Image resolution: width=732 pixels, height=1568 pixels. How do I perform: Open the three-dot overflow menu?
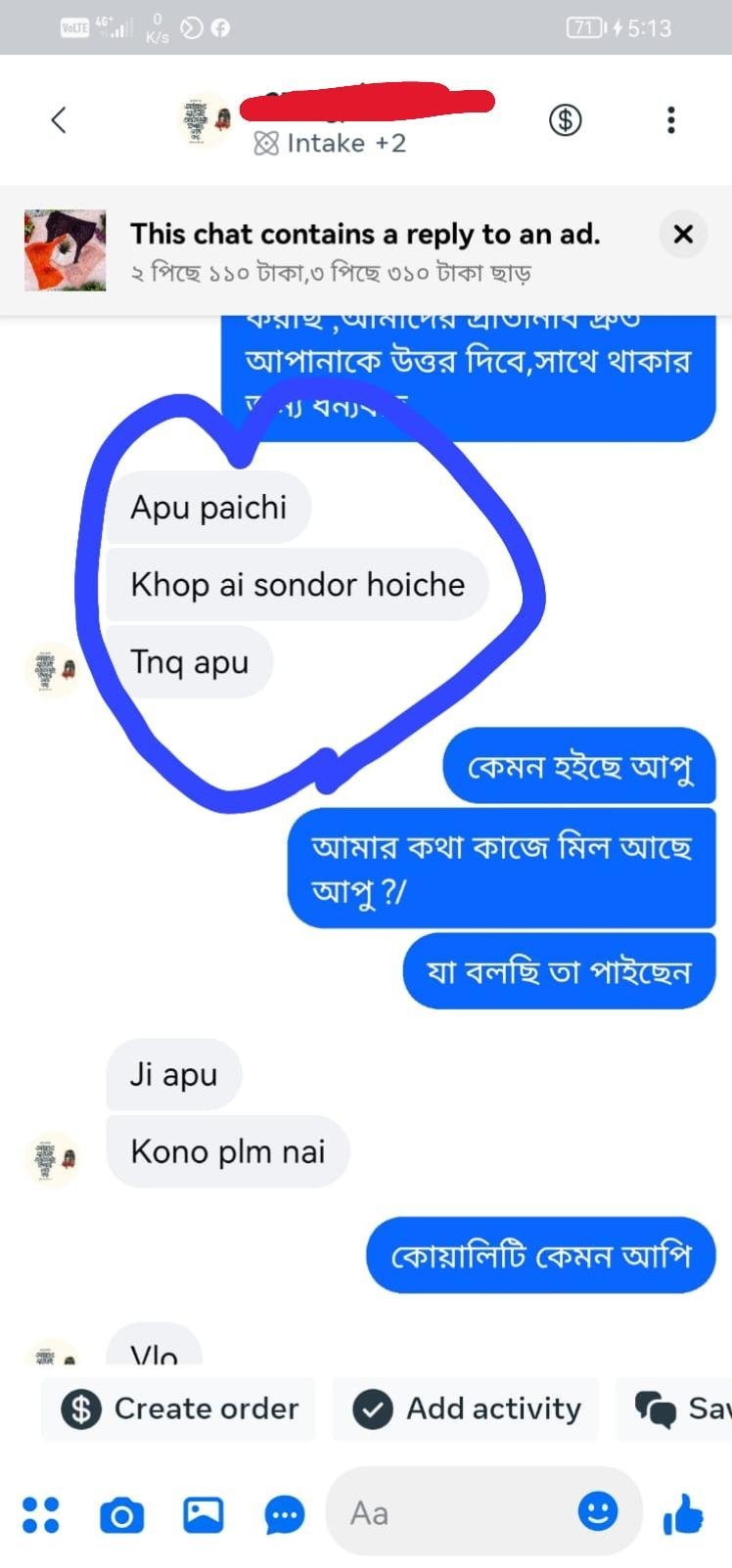tap(670, 119)
